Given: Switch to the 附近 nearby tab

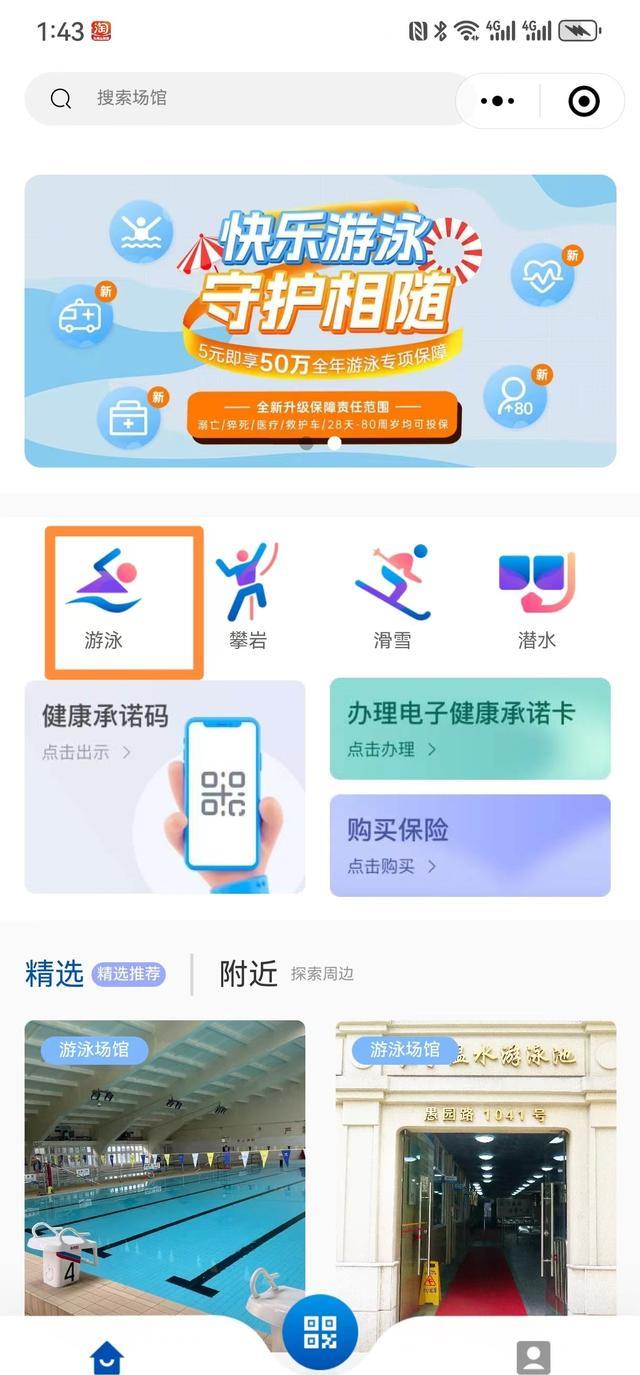Looking at the screenshot, I should (249, 972).
